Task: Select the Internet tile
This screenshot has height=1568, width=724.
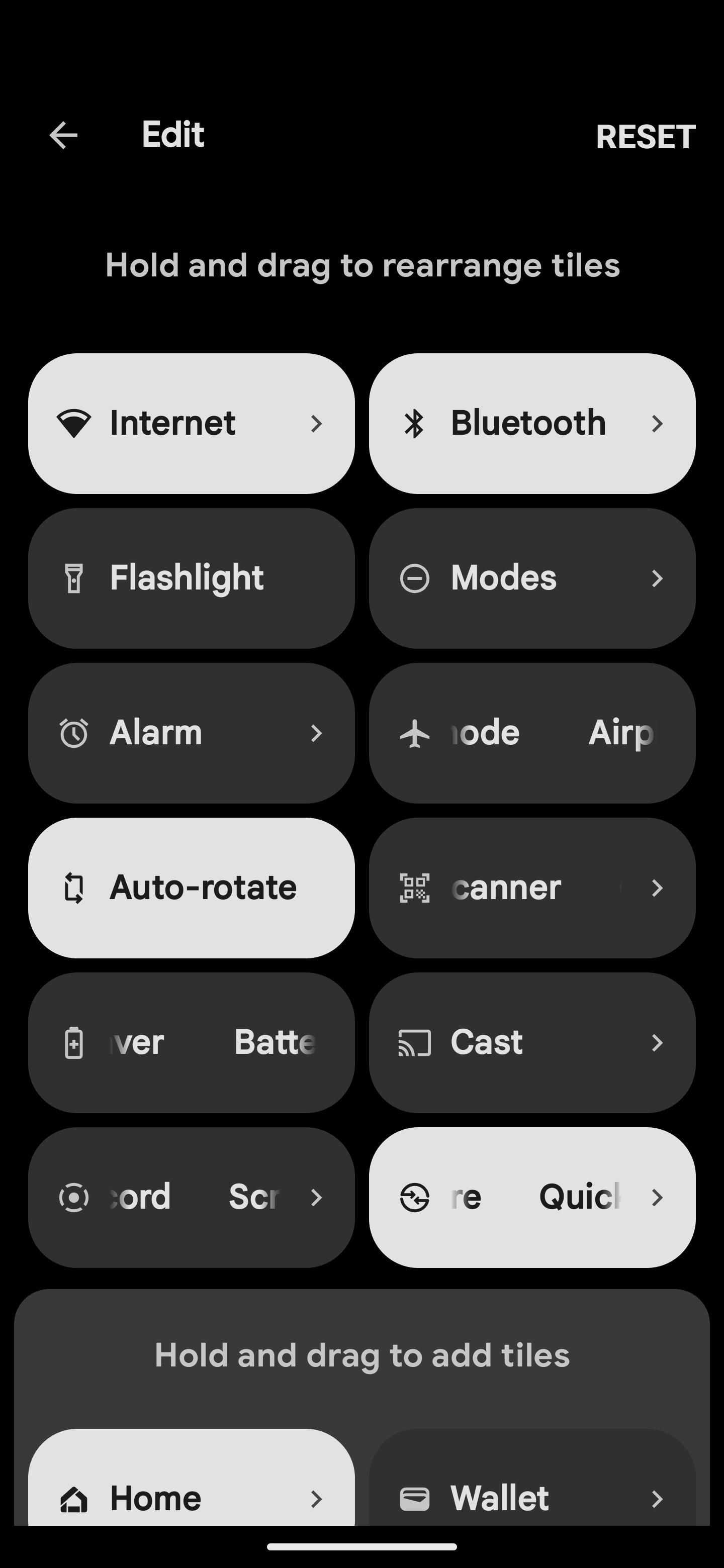Action: pyautogui.click(x=191, y=423)
